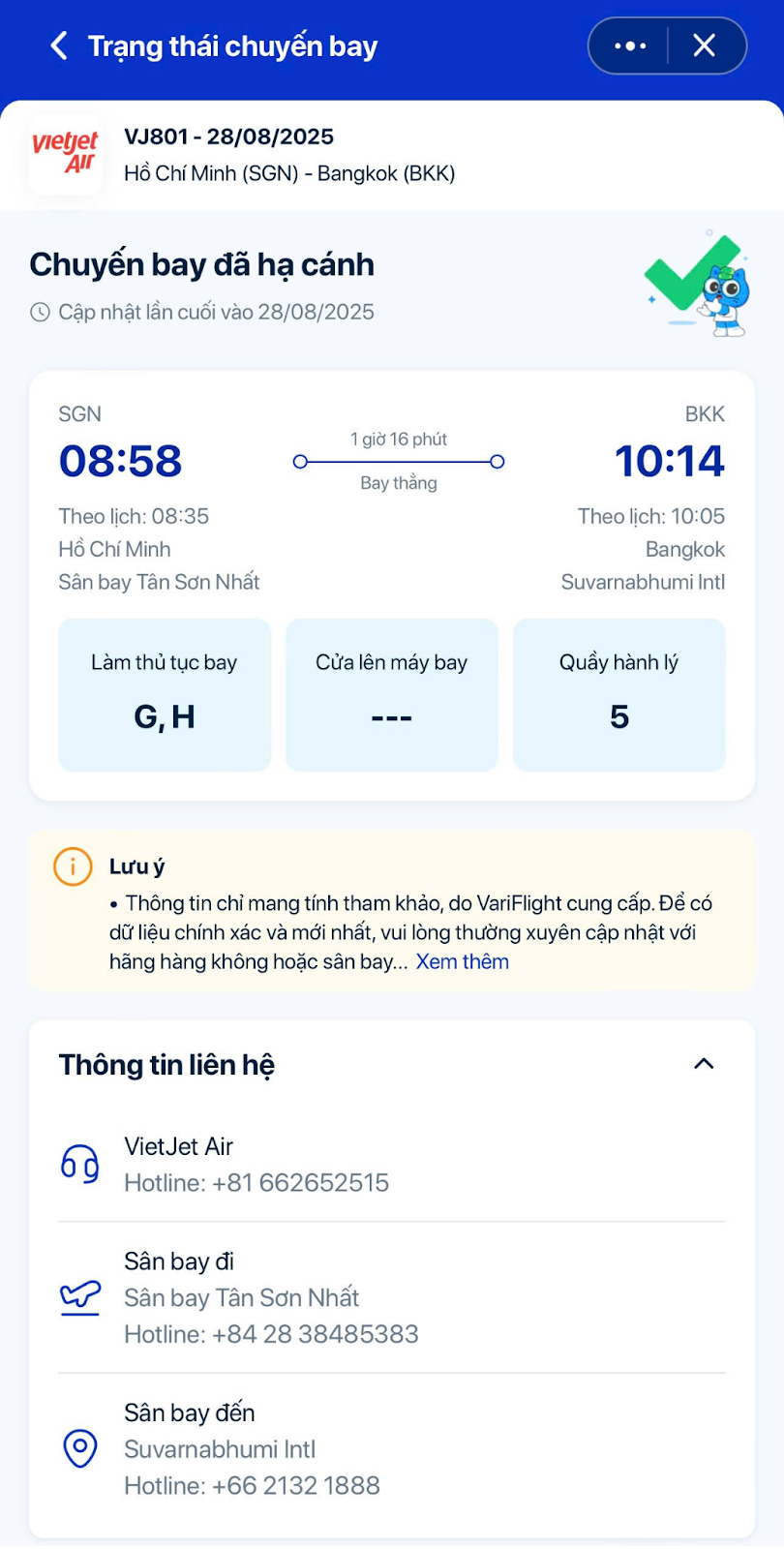This screenshot has width=784, height=1549.
Task: Open the Xem thêm link in Lưu ý
Action: 462,961
